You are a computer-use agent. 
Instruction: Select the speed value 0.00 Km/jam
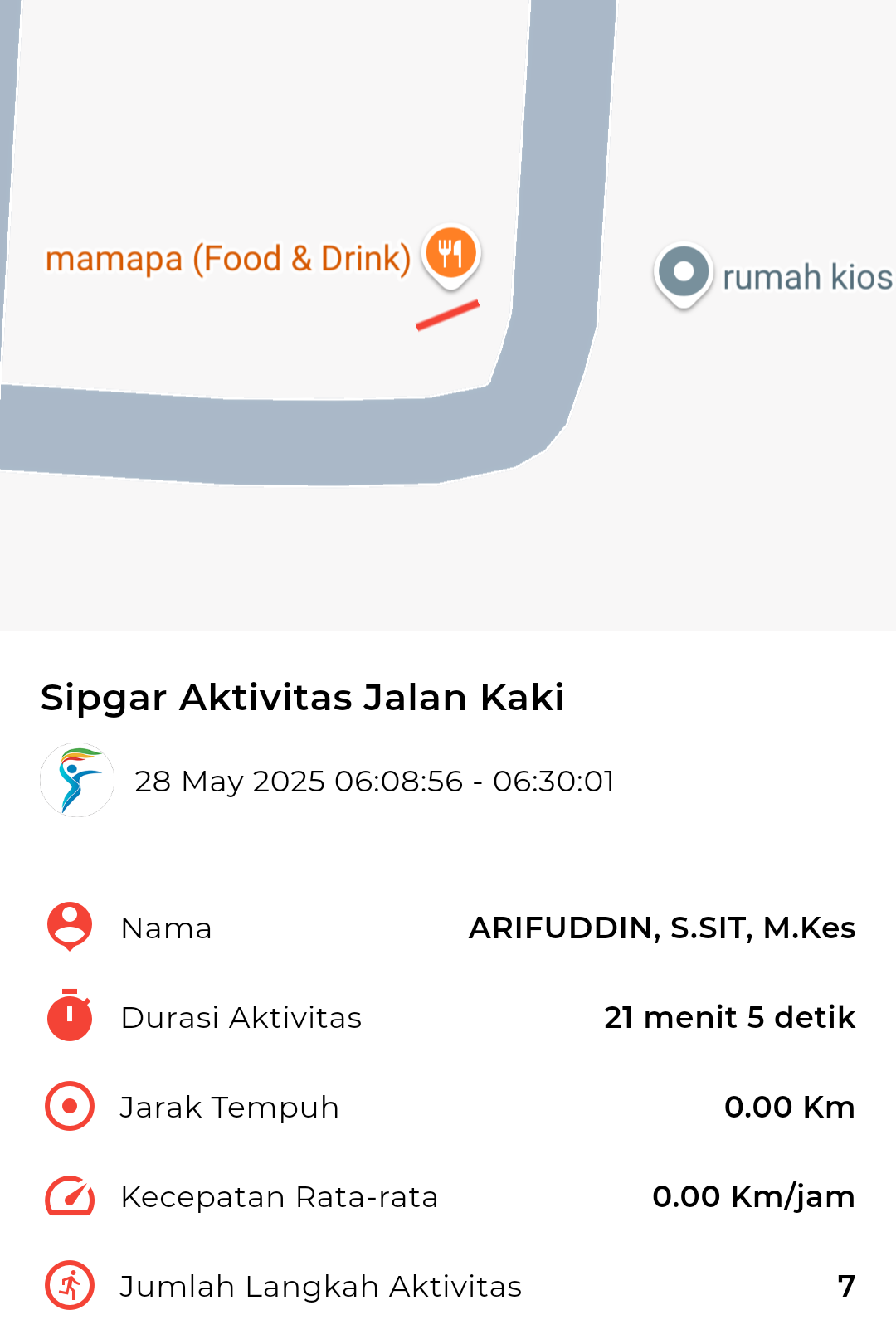point(752,1197)
